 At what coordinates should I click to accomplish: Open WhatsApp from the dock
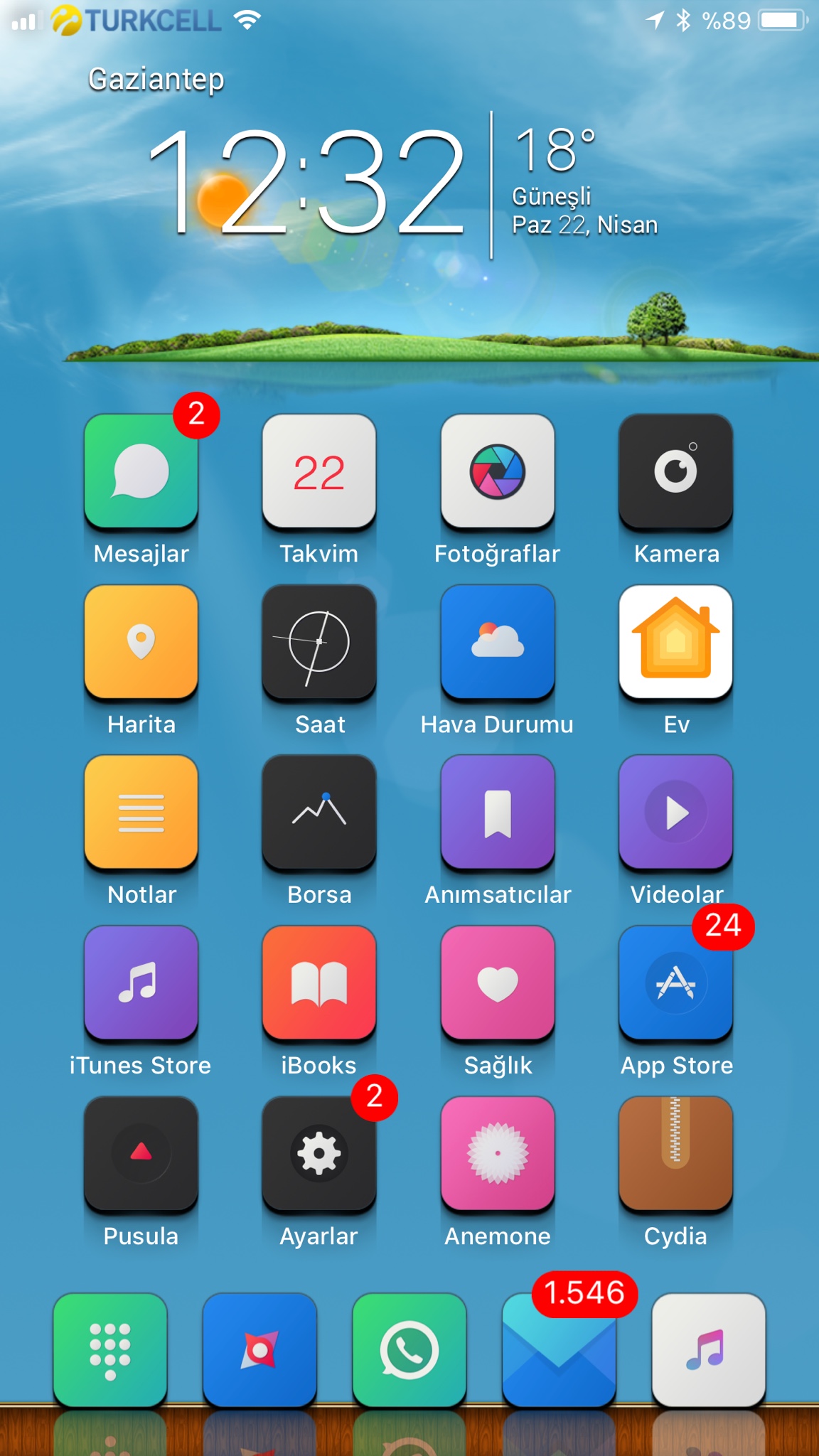[x=409, y=1349]
